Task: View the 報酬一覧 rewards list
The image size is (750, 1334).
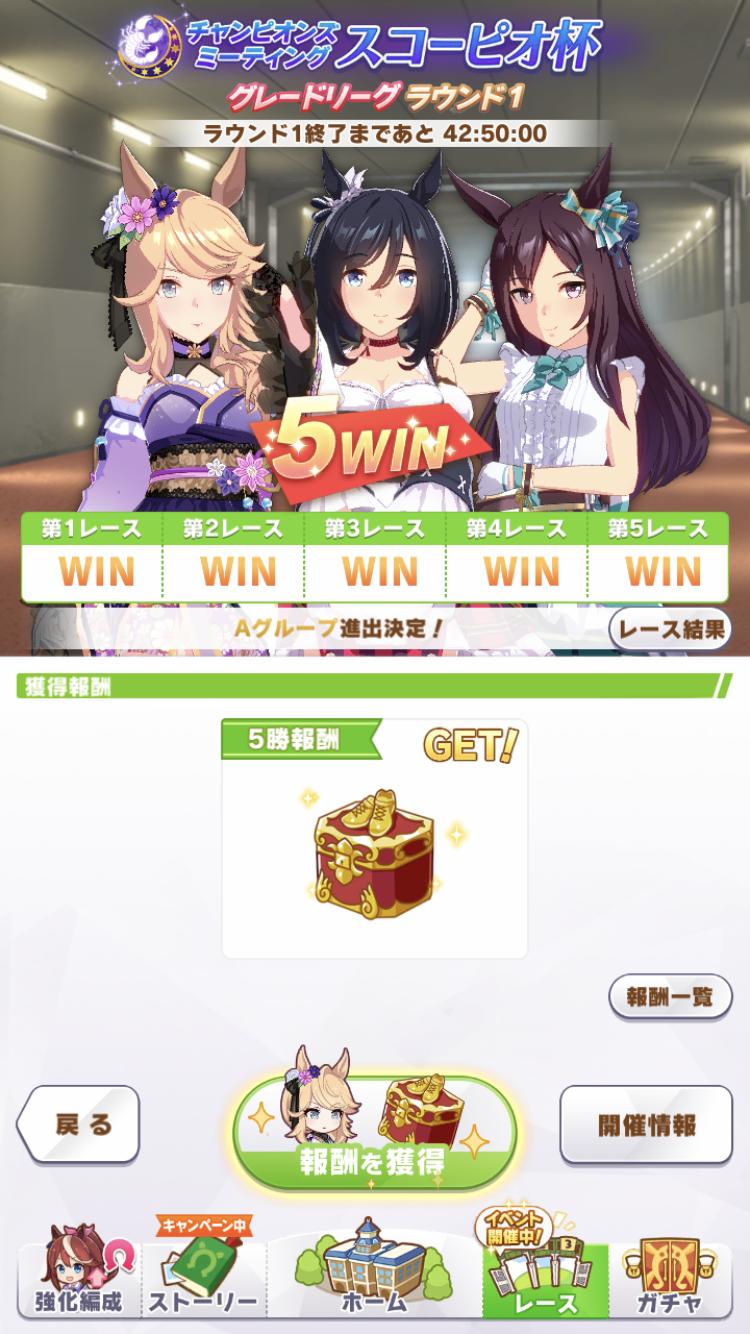Action: coord(669,997)
